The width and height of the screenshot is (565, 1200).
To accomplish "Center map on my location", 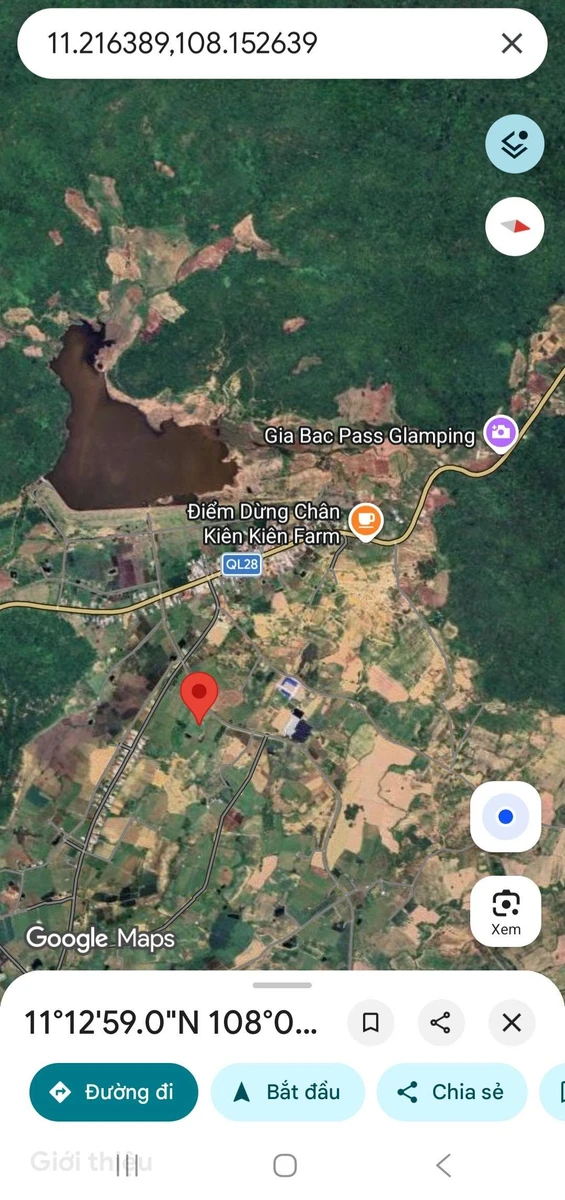I will click(x=506, y=817).
